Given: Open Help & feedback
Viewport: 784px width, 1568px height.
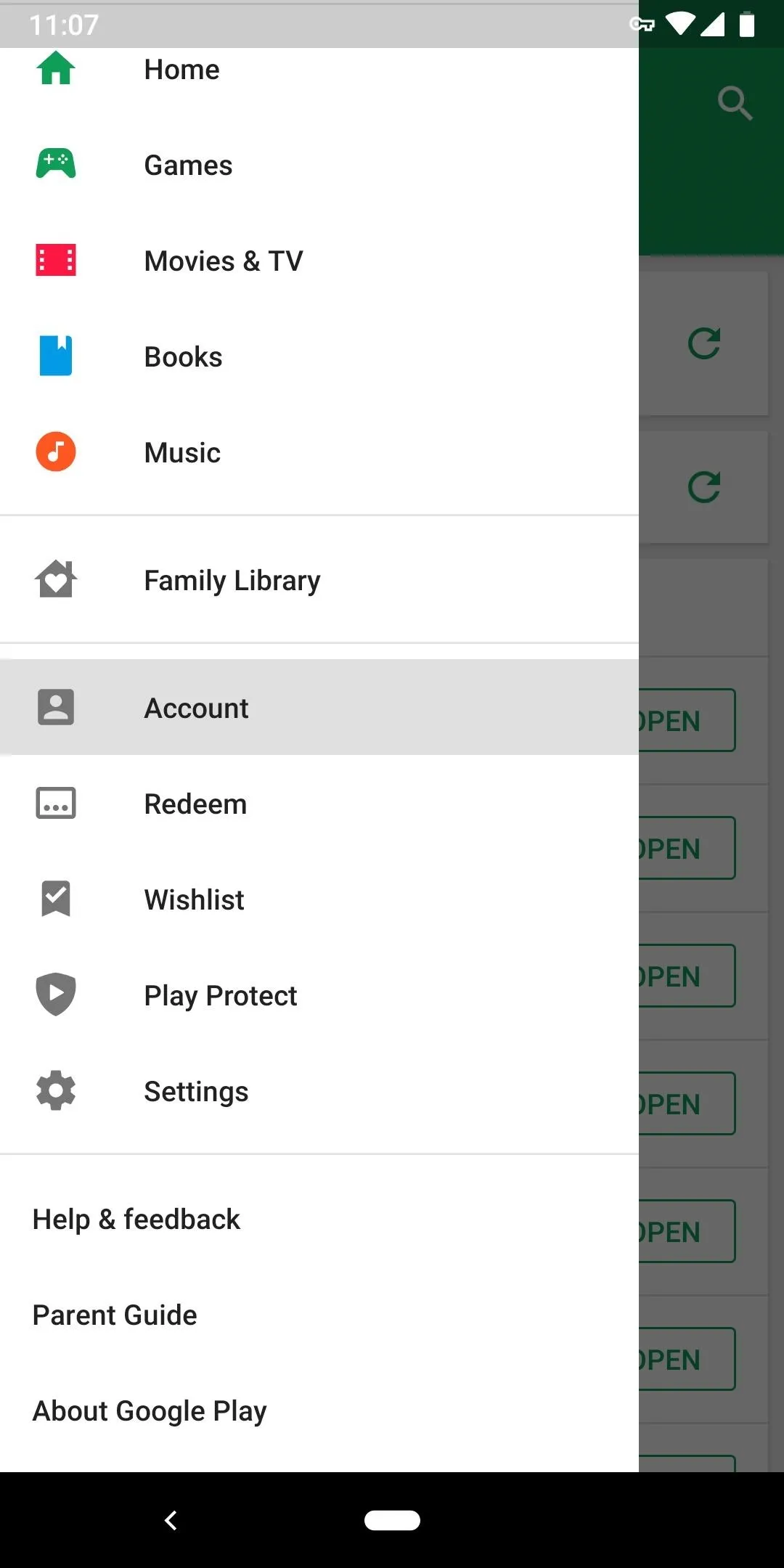Looking at the screenshot, I should (x=319, y=1220).
